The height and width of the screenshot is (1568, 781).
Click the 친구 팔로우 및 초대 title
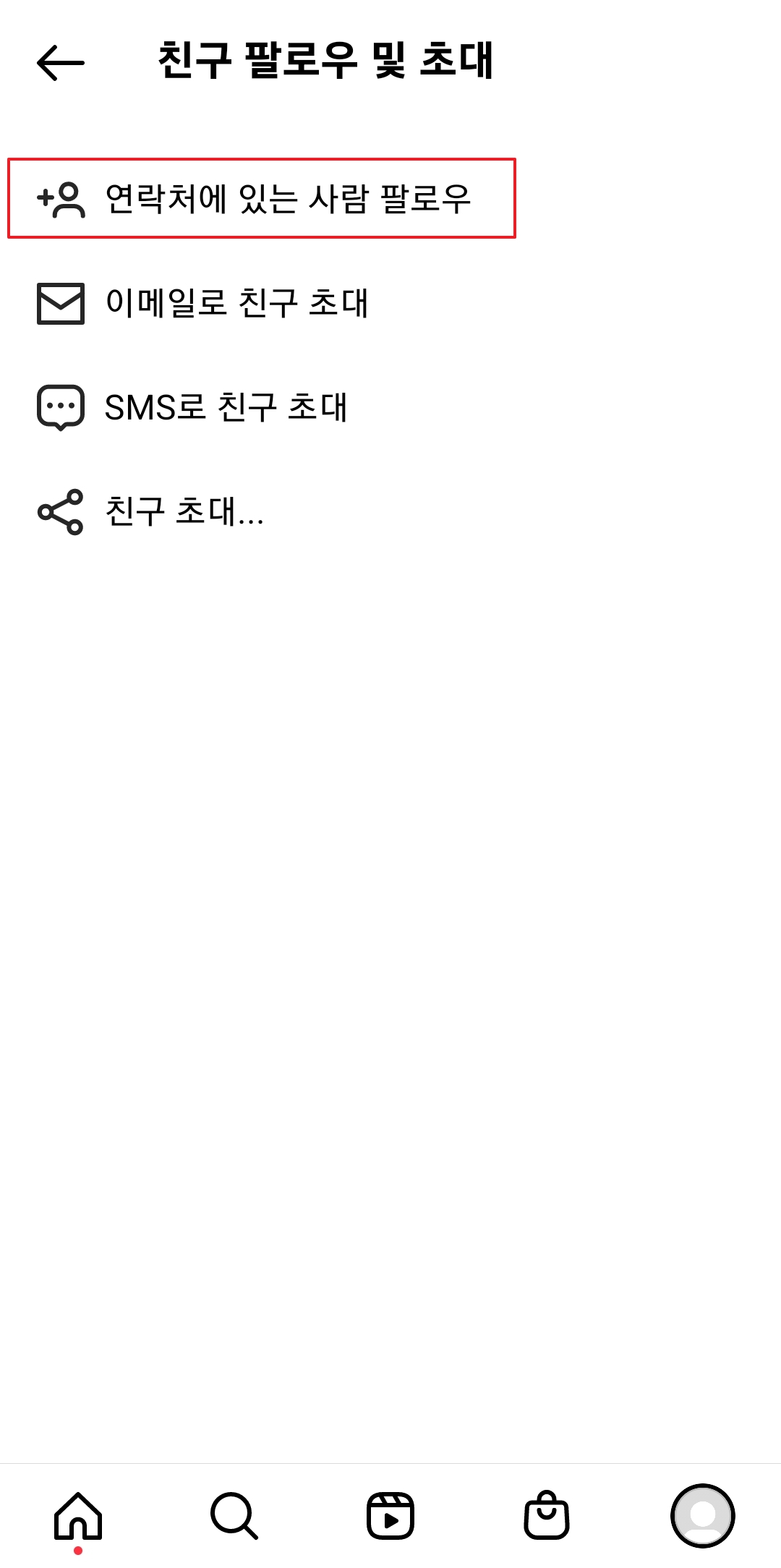(x=329, y=61)
